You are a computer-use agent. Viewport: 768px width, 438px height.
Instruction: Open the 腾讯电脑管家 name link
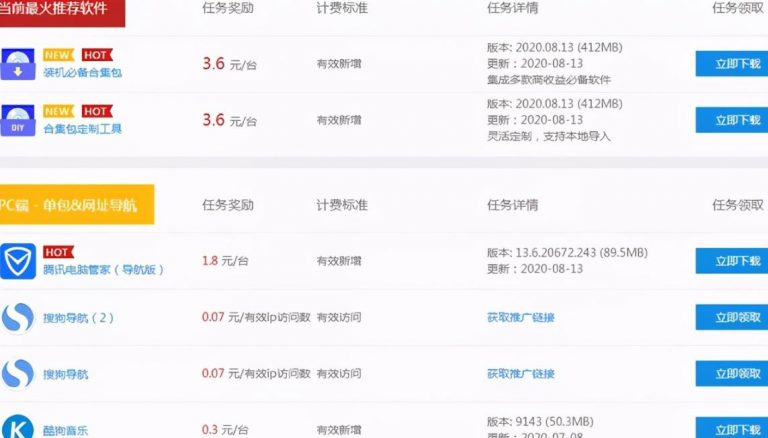point(103,270)
